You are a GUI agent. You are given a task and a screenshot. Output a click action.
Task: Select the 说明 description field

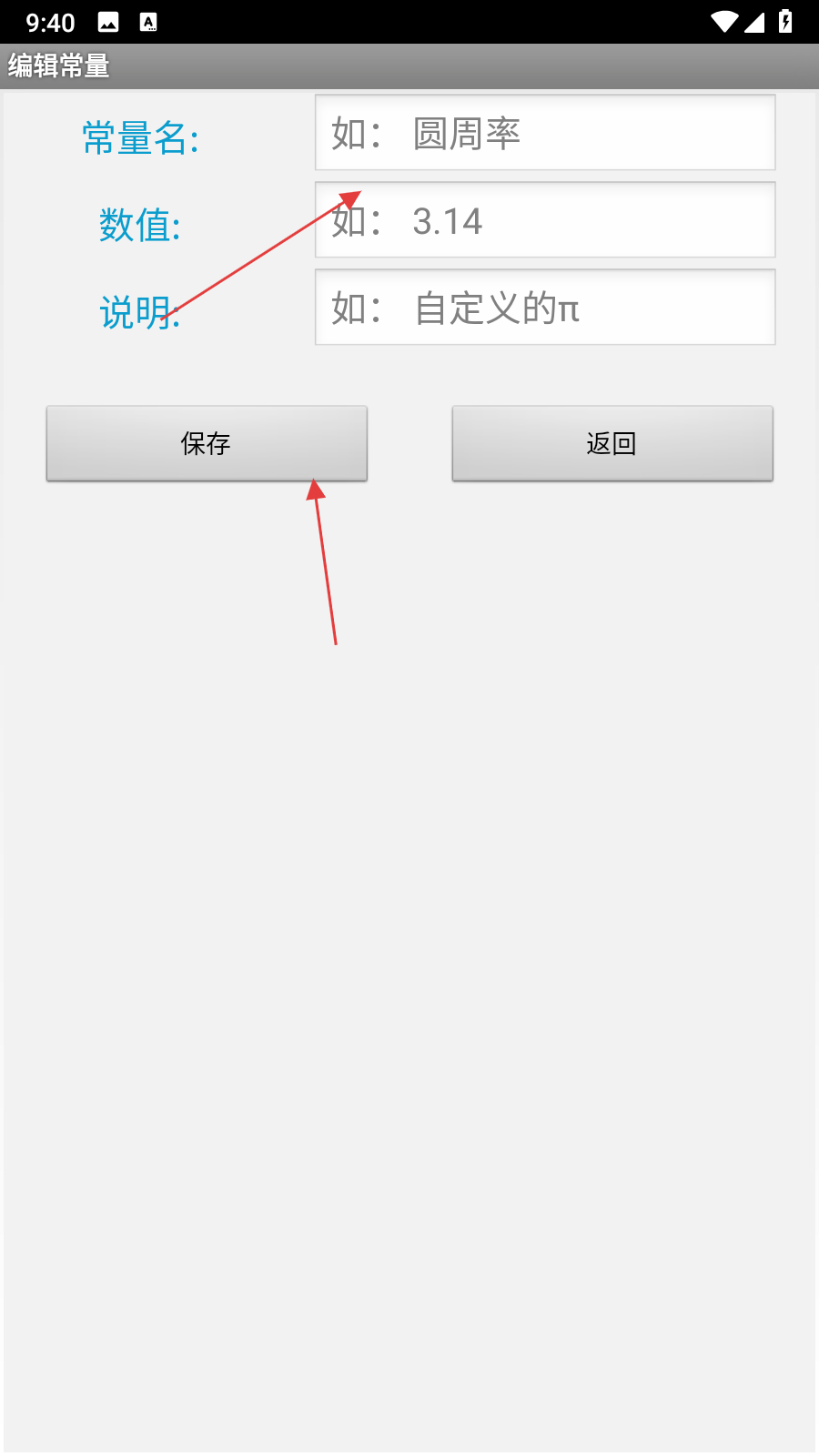pos(544,308)
